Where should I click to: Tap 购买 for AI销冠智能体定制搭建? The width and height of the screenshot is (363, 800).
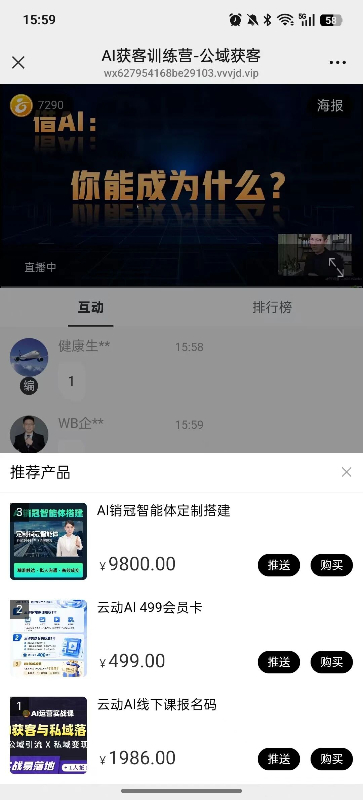332,565
